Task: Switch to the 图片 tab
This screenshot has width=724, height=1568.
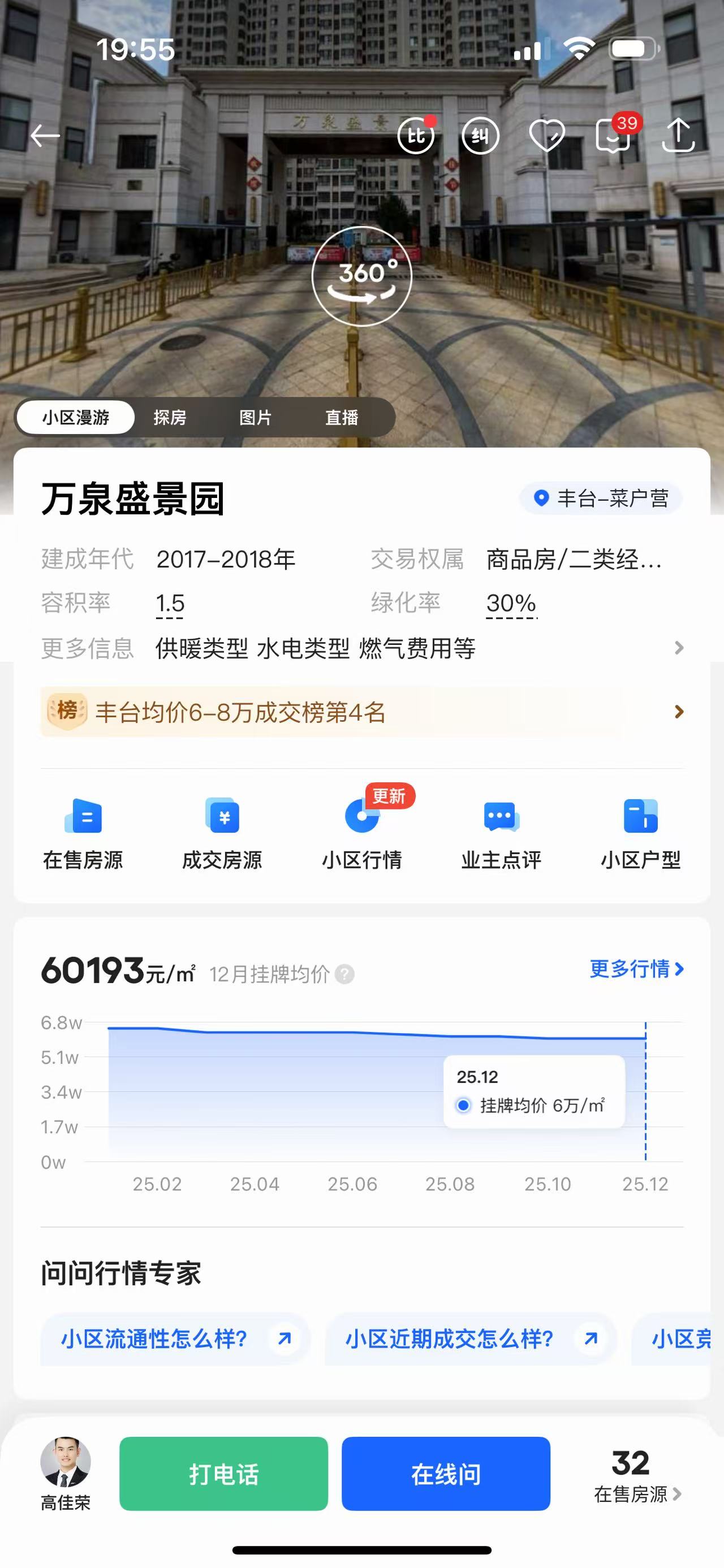Action: 255,418
